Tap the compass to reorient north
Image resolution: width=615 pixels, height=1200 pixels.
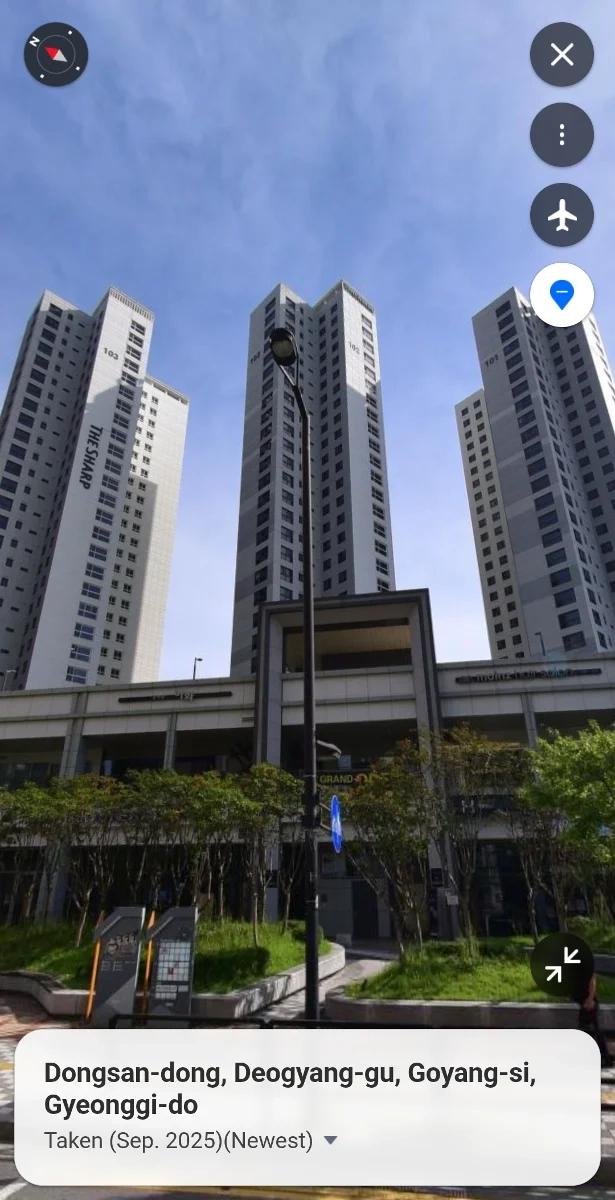(x=56, y=54)
